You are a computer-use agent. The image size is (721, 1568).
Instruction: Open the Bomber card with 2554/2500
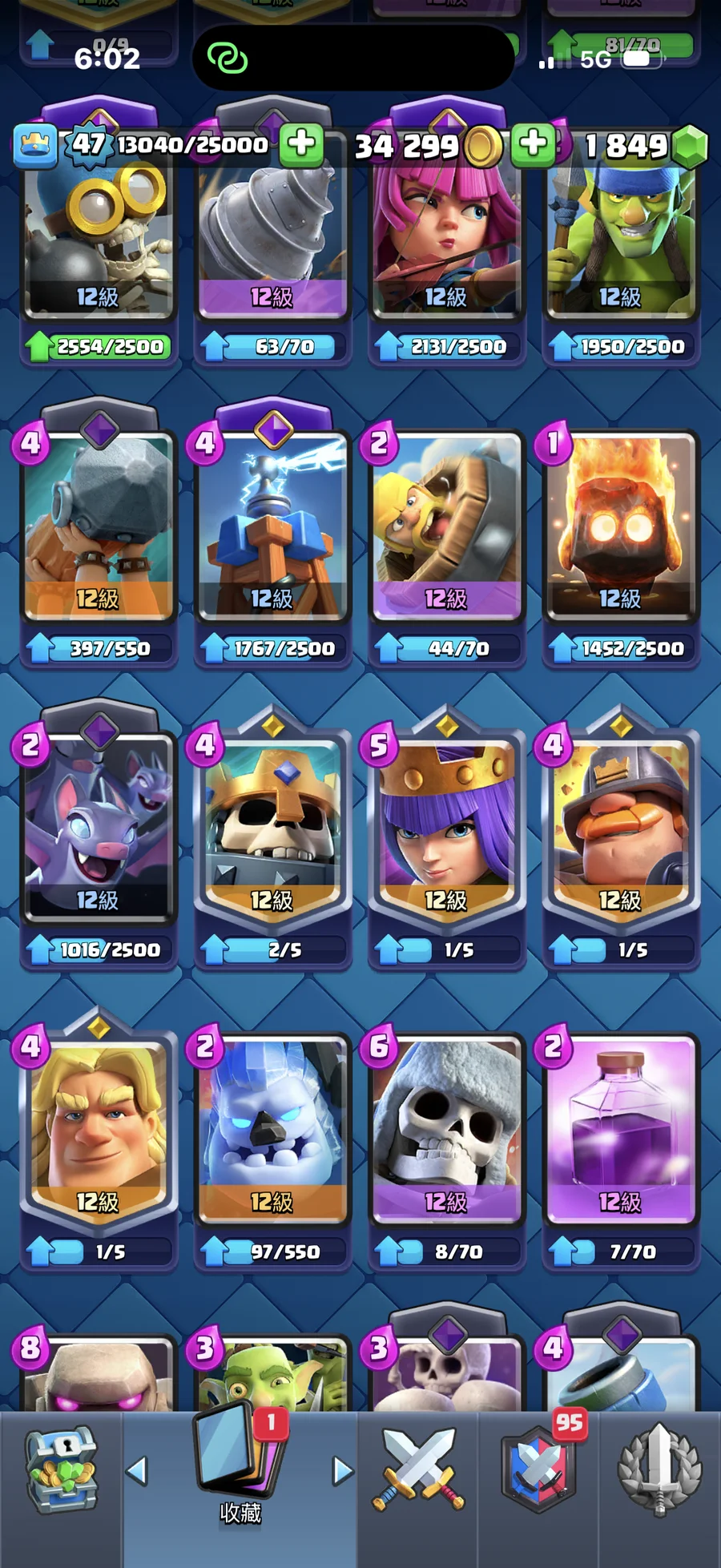pyautogui.click(x=98, y=240)
